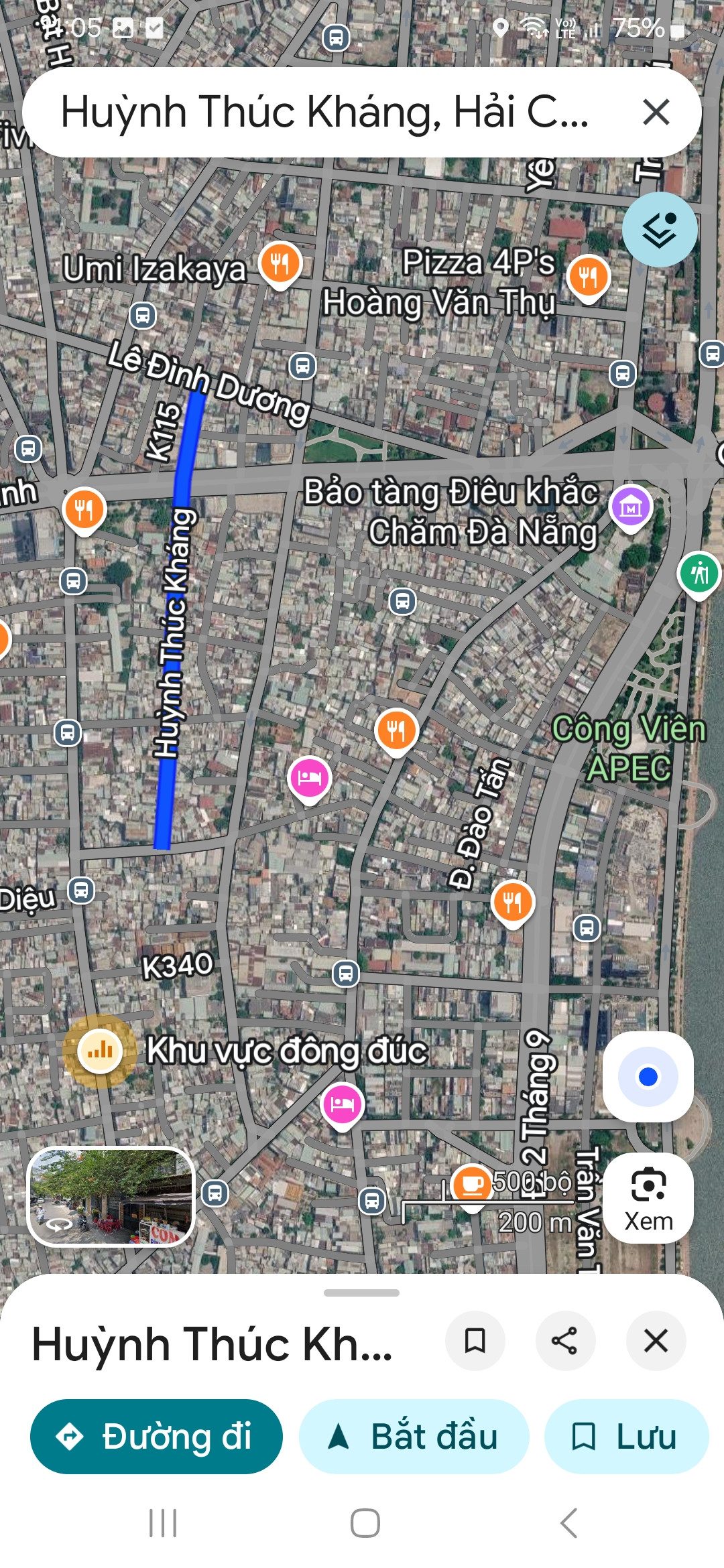Clear the search with the X button
724x1568 pixels.
click(x=656, y=112)
